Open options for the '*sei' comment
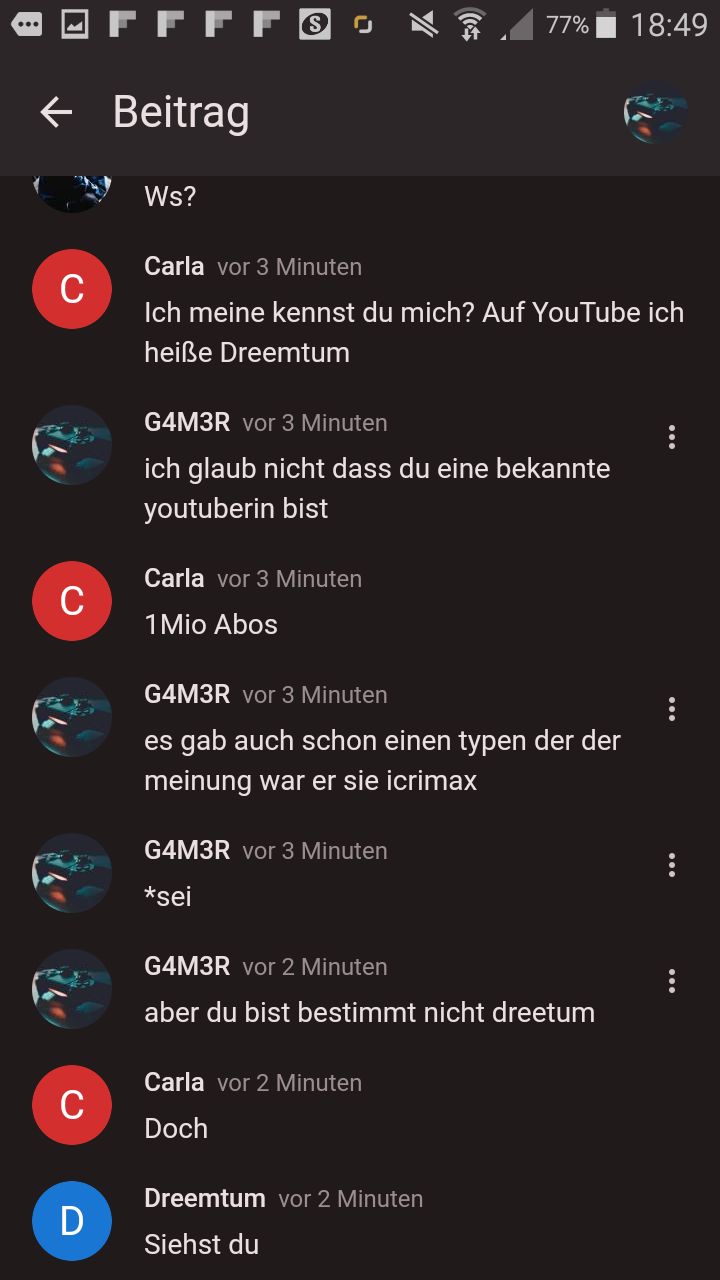This screenshot has width=720, height=1280. point(672,865)
